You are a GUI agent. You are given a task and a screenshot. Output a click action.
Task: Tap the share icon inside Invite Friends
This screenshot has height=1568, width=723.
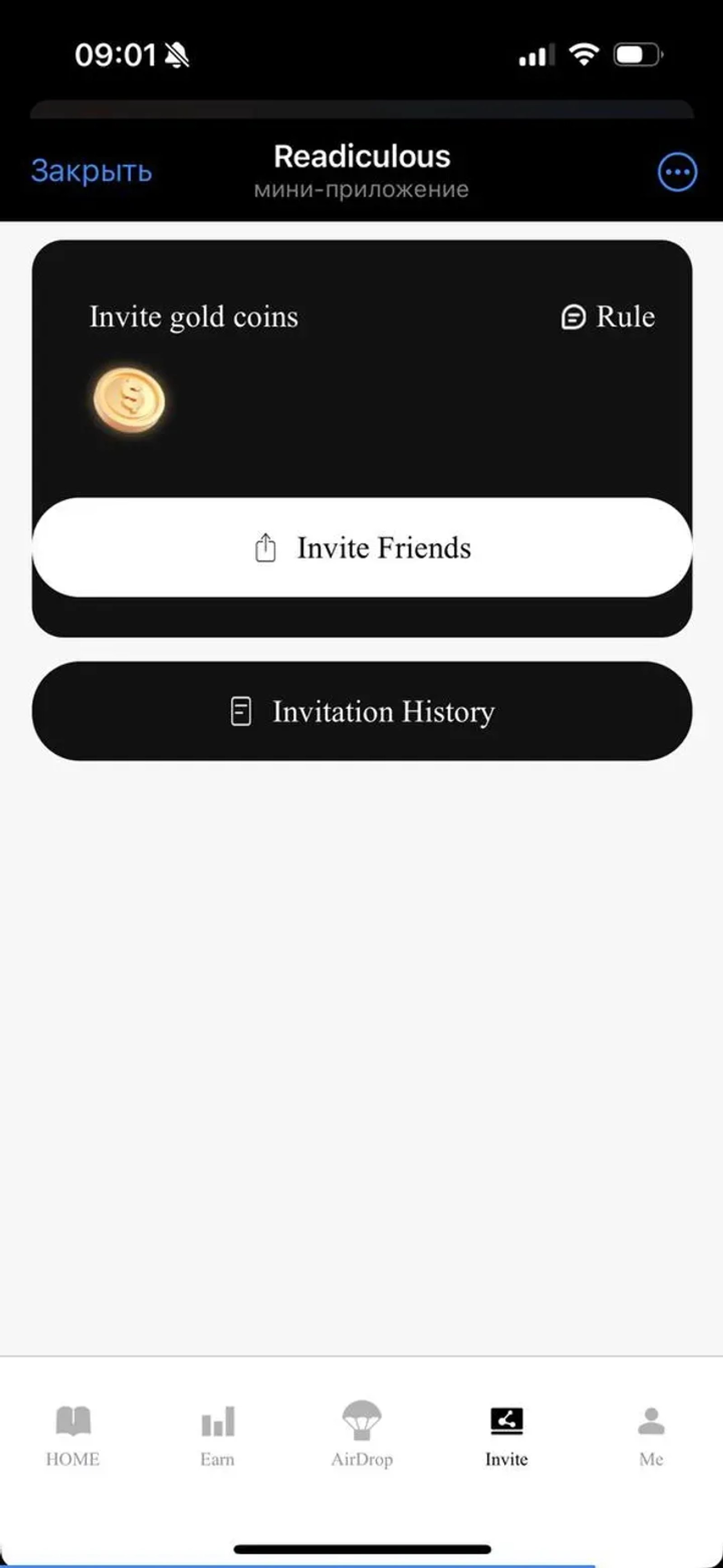pos(265,547)
